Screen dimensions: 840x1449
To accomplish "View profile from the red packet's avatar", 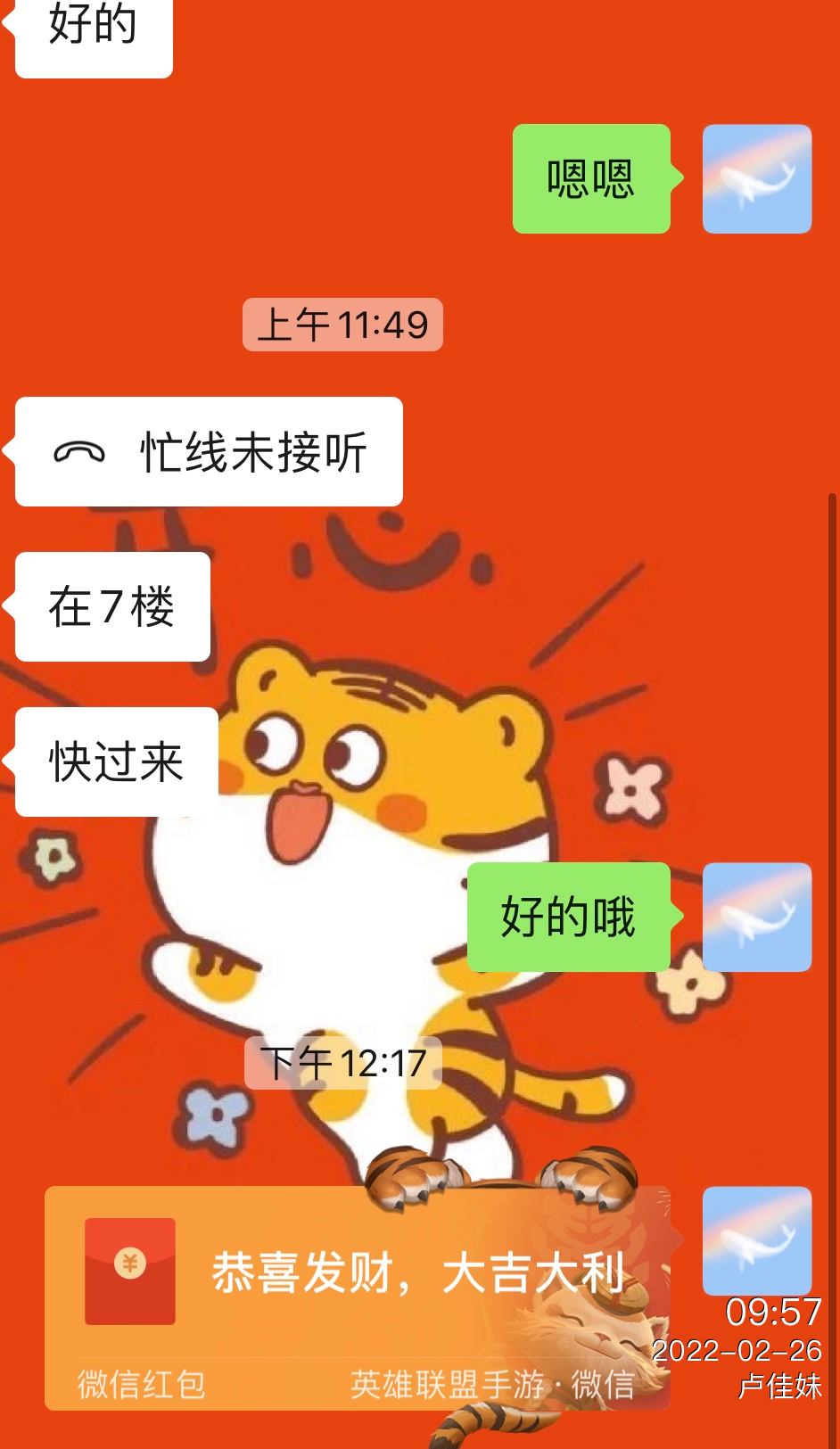I will click(756, 1239).
